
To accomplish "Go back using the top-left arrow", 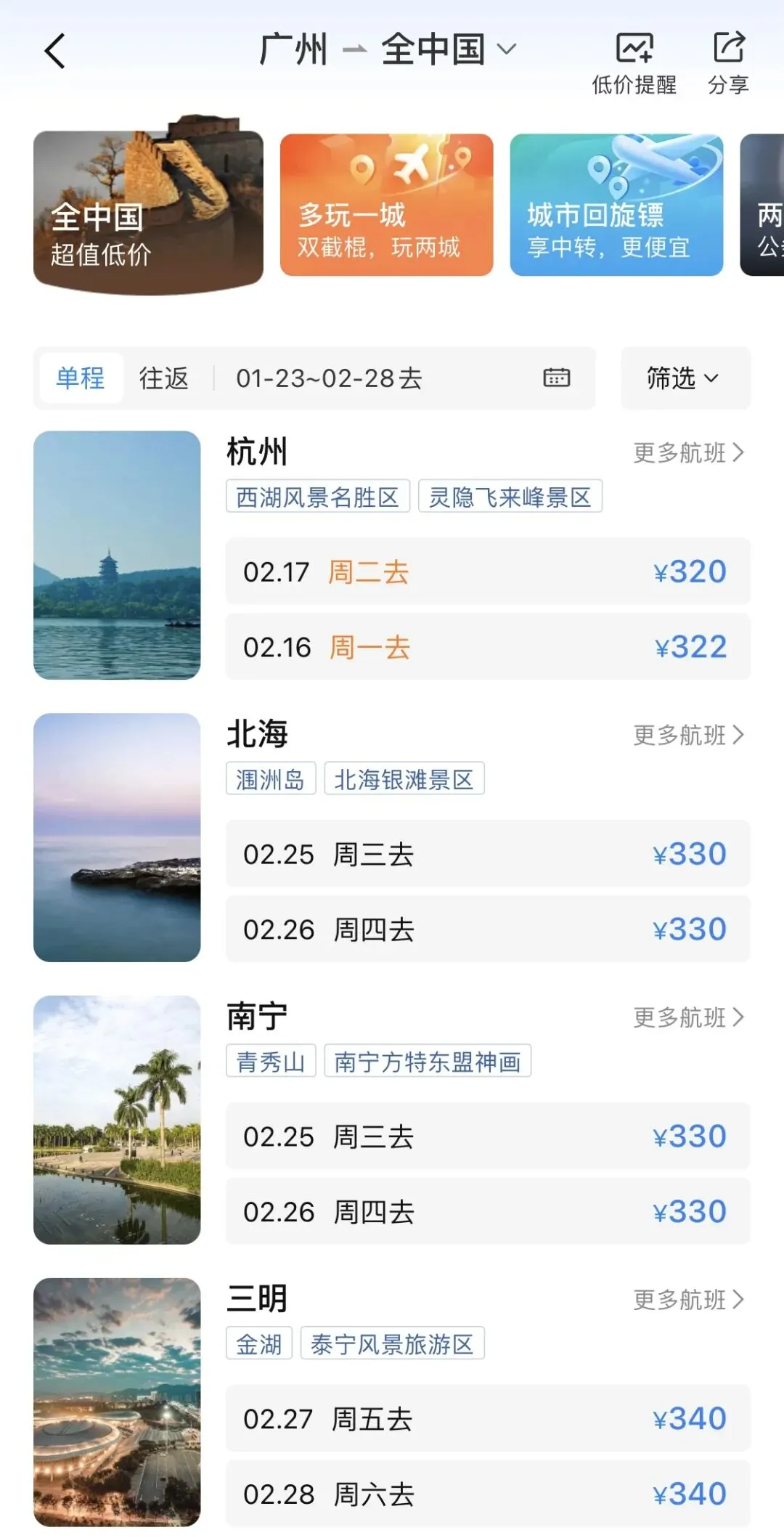I will [x=55, y=52].
